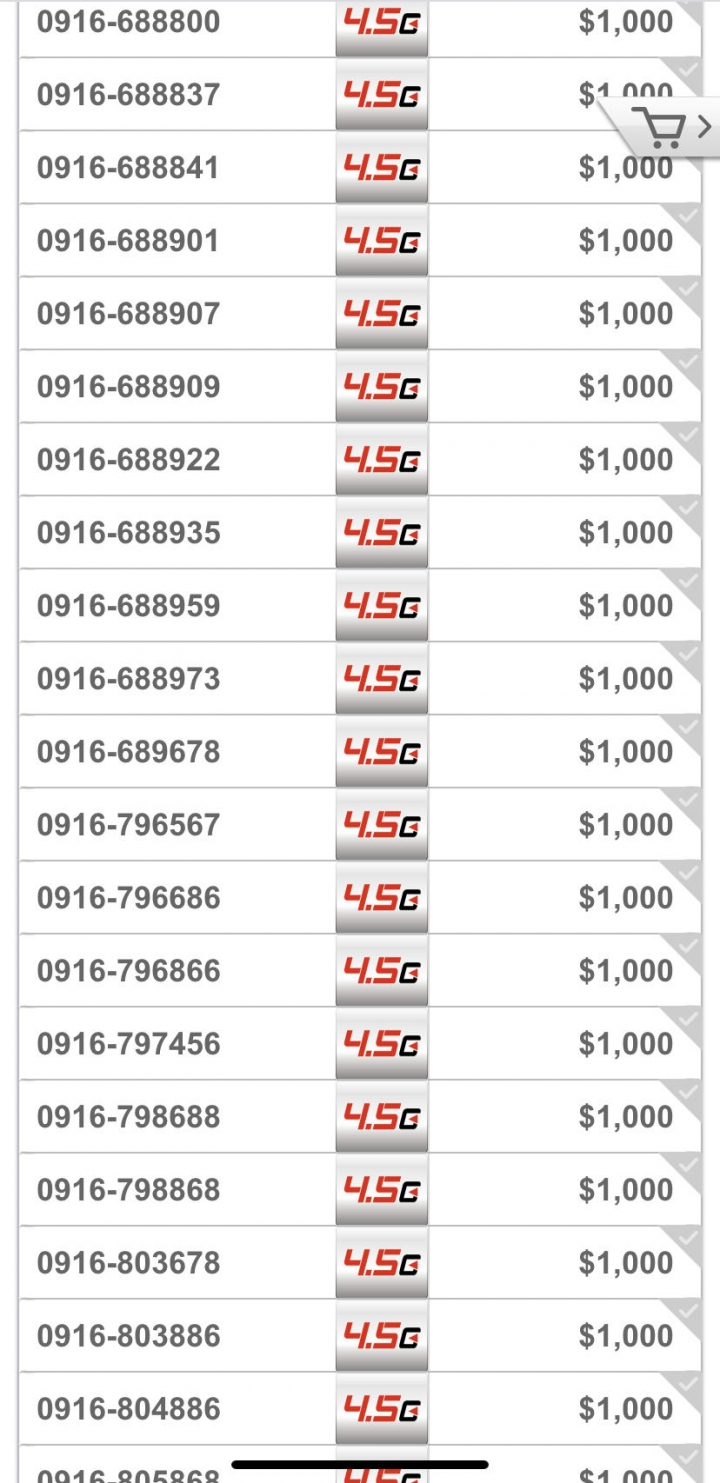Screen dimensions: 720x1483
Task: Select phone number 0916-689678
Action: pyautogui.click(x=360, y=751)
